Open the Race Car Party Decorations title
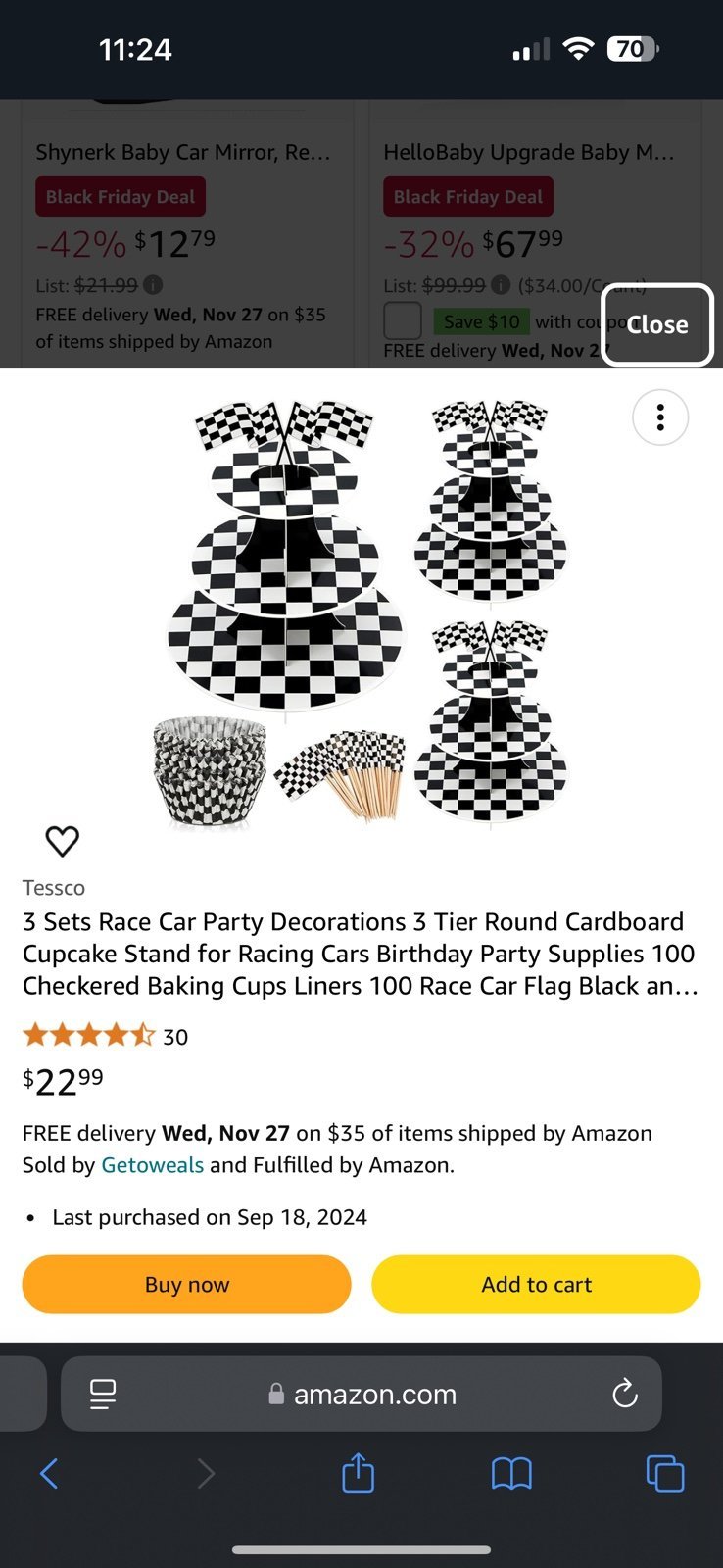Viewport: 723px width, 1568px height. pos(361,954)
